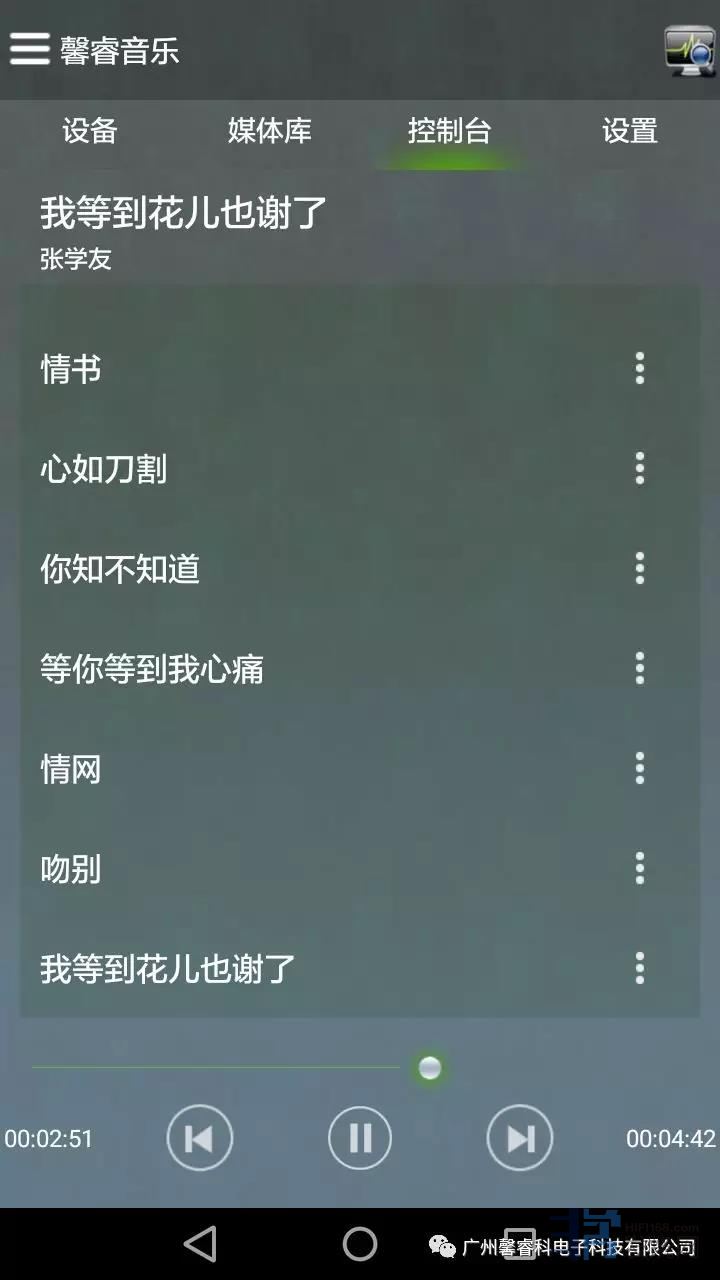Switch to the 媒体库 tab
Viewport: 720px width, 1280px height.
click(269, 131)
